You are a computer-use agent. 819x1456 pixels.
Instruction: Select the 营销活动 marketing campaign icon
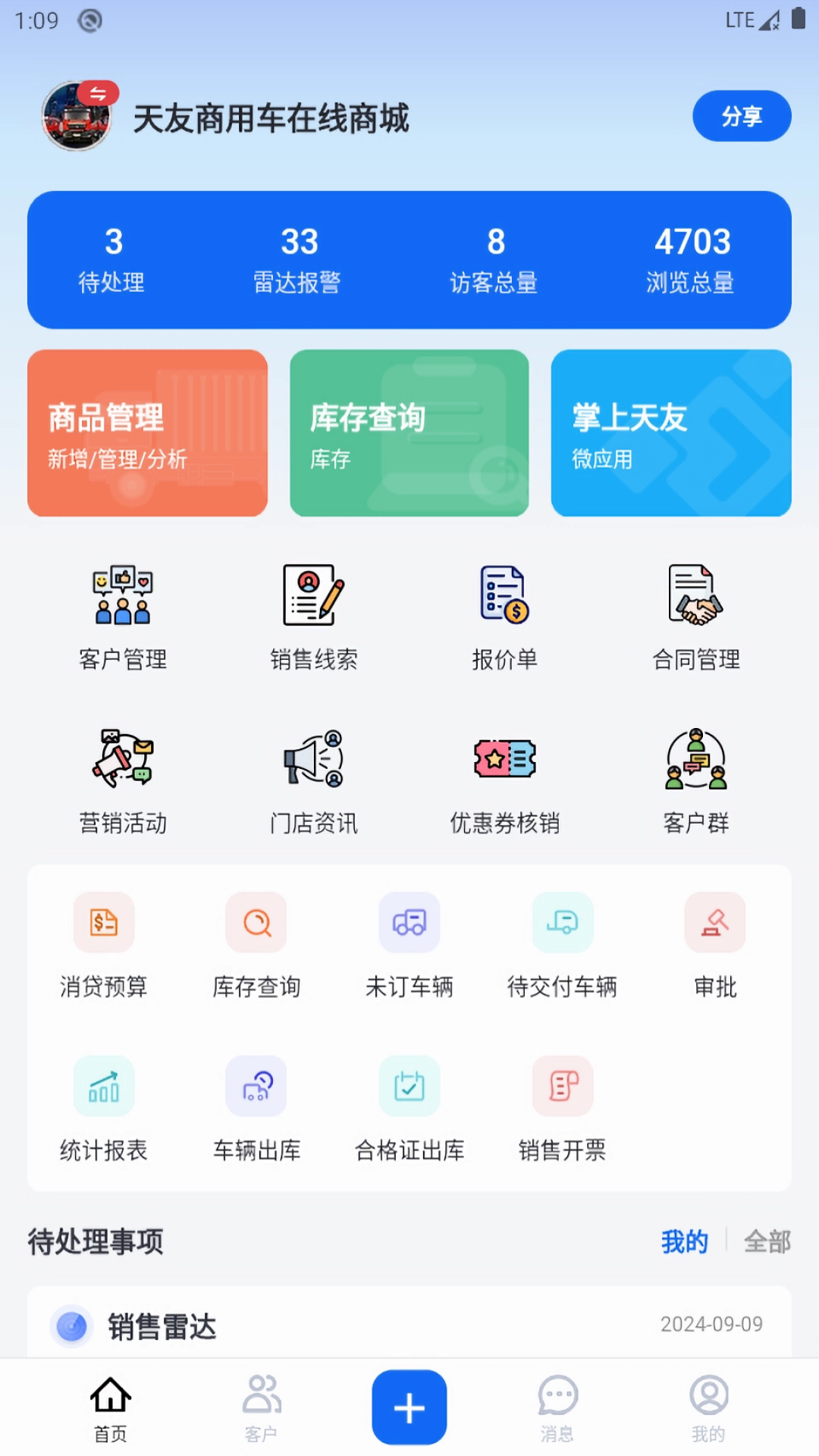pos(124,781)
